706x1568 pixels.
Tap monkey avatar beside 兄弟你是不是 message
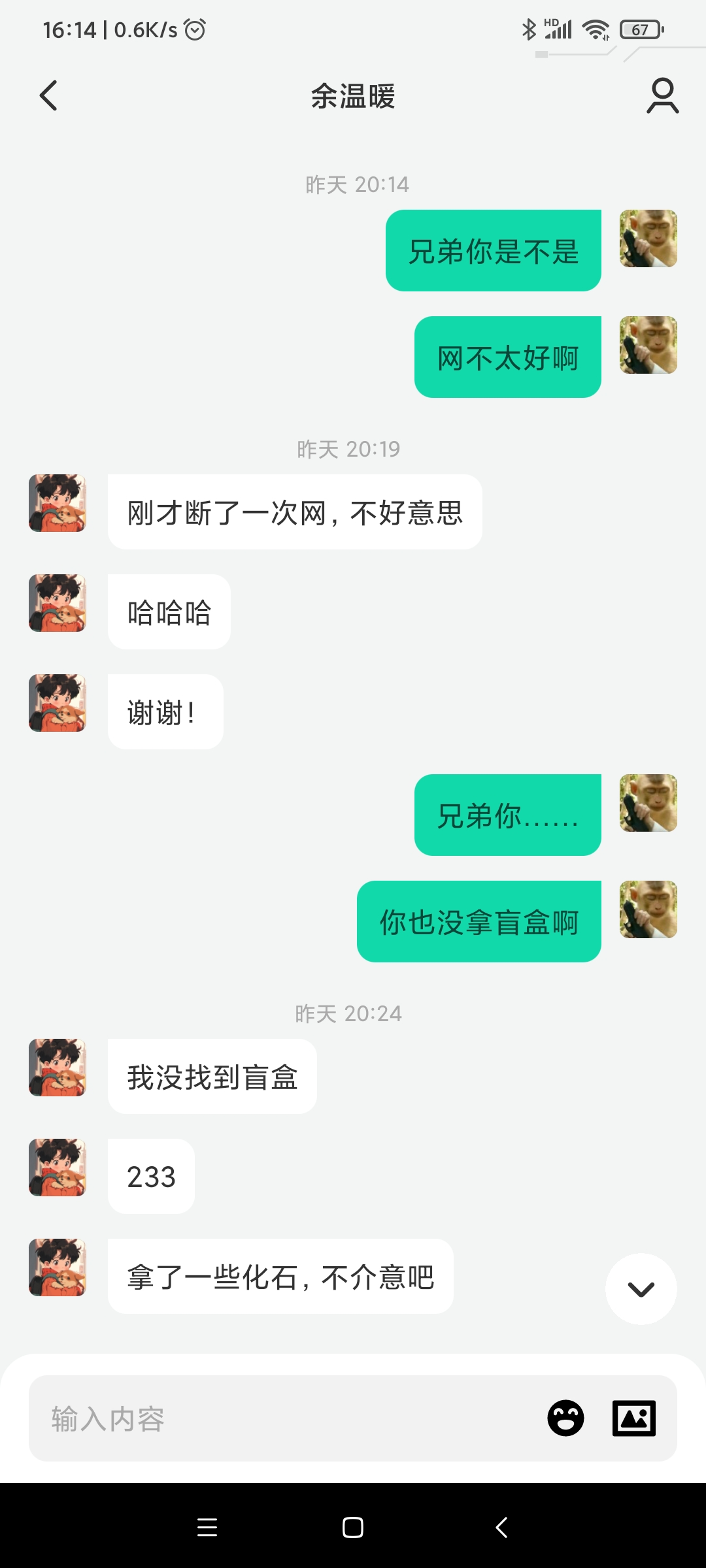tap(648, 238)
